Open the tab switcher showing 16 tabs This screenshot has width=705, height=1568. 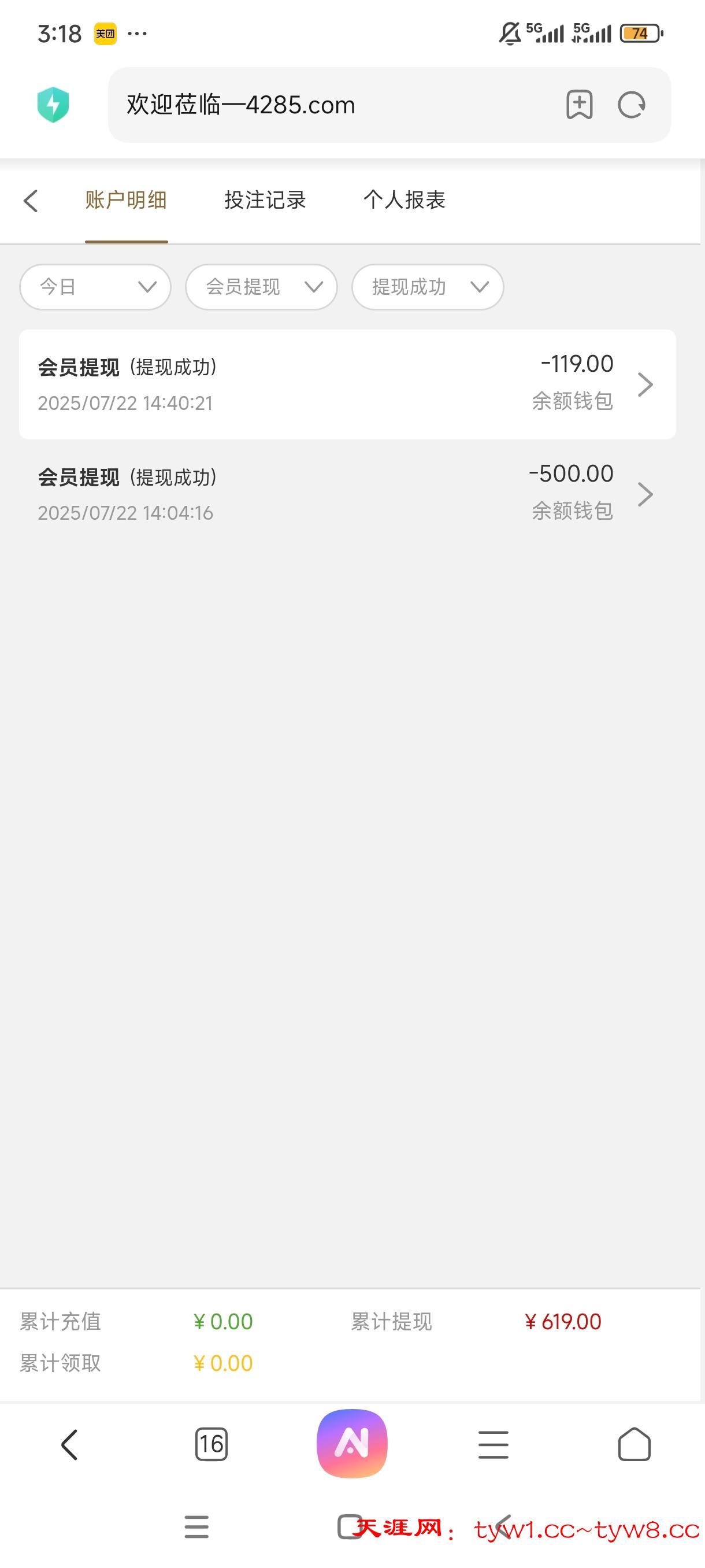click(211, 1444)
